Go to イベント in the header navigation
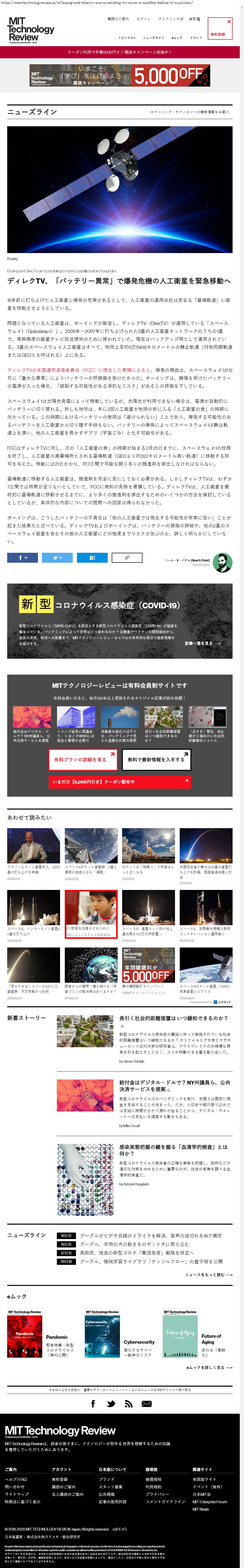 [196, 38]
